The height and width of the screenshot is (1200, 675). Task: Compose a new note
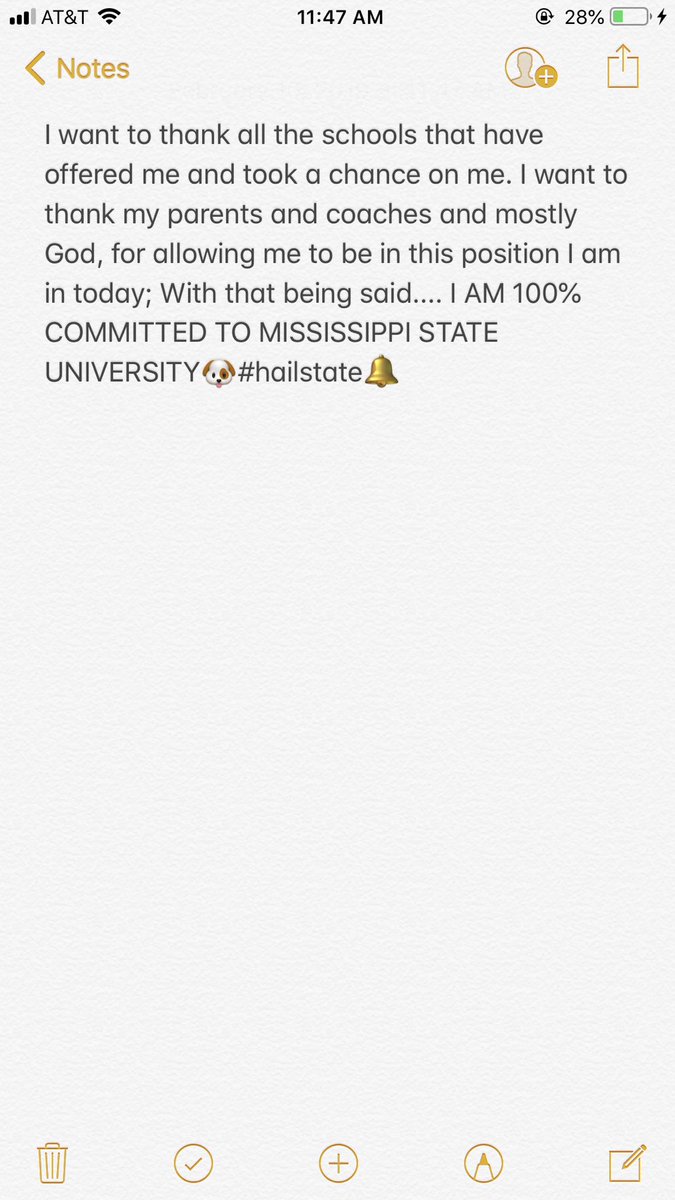tap(628, 1162)
